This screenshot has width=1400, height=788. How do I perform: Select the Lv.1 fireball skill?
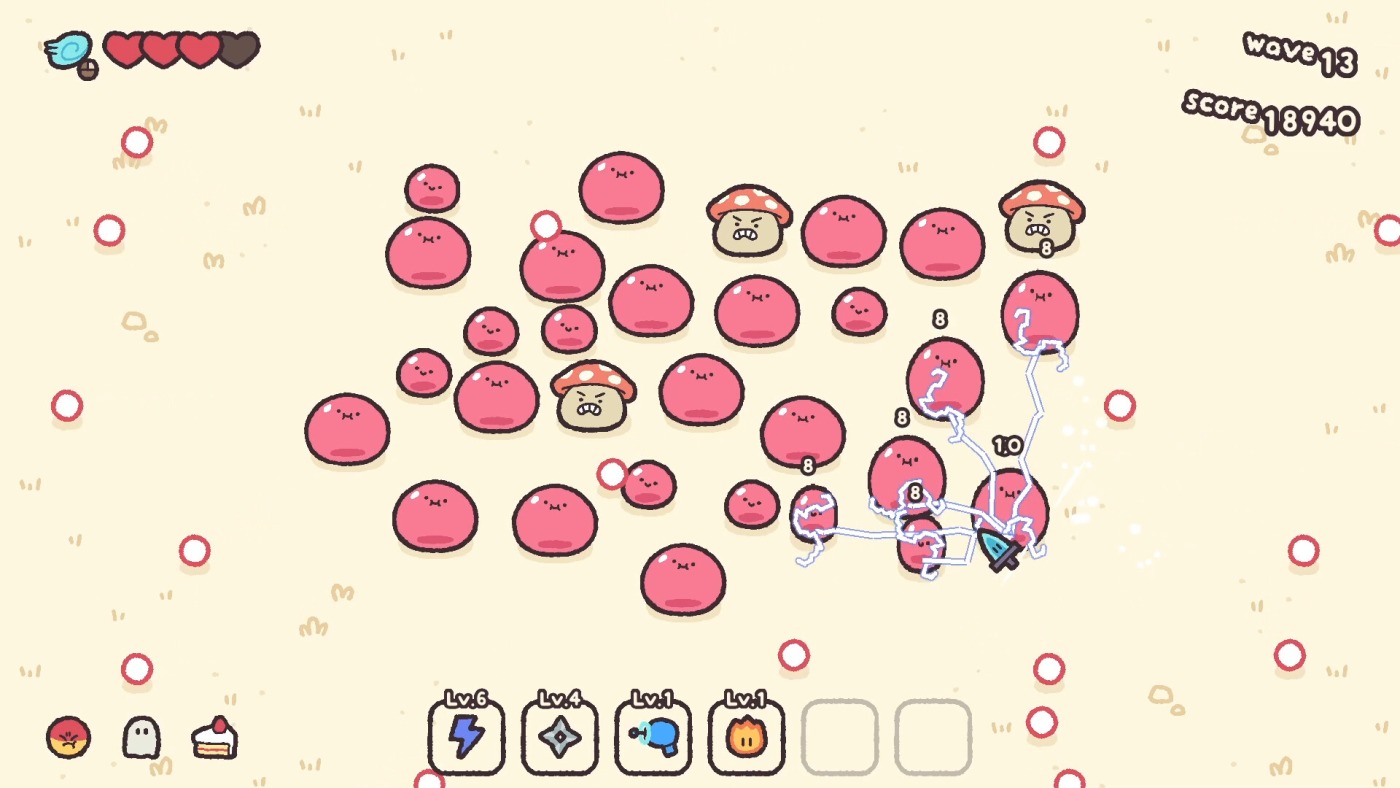point(746,738)
